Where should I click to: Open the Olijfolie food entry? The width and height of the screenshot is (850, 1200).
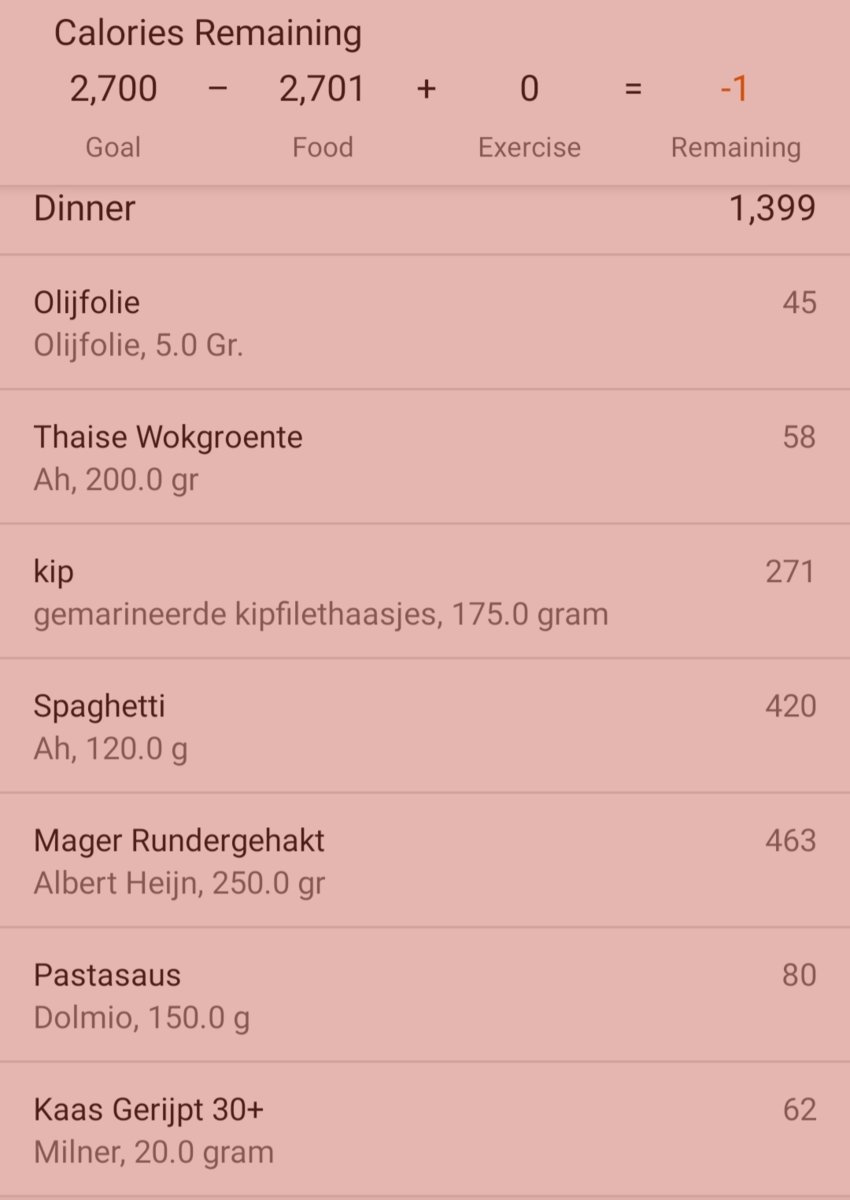[424, 323]
